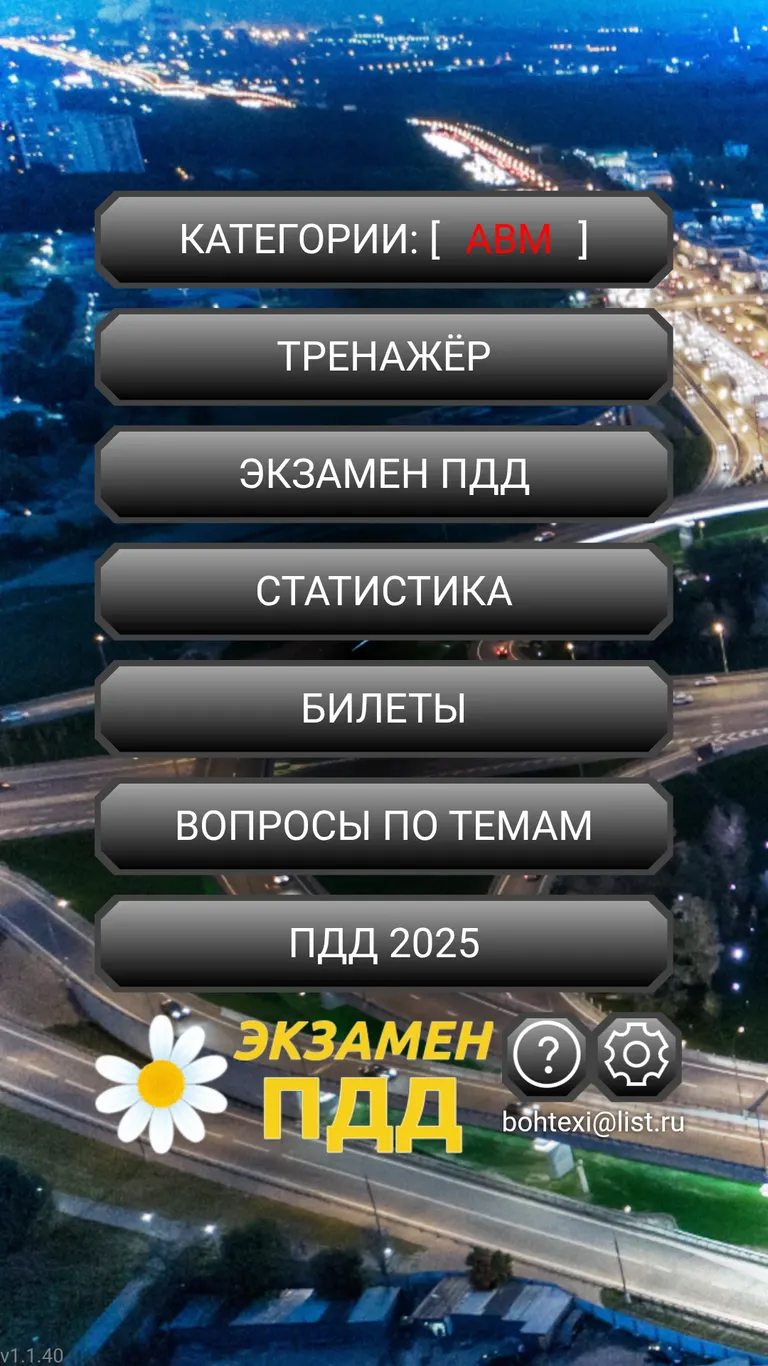Open the ПДД 2025 rules
This screenshot has width=768, height=1366.
(384, 943)
